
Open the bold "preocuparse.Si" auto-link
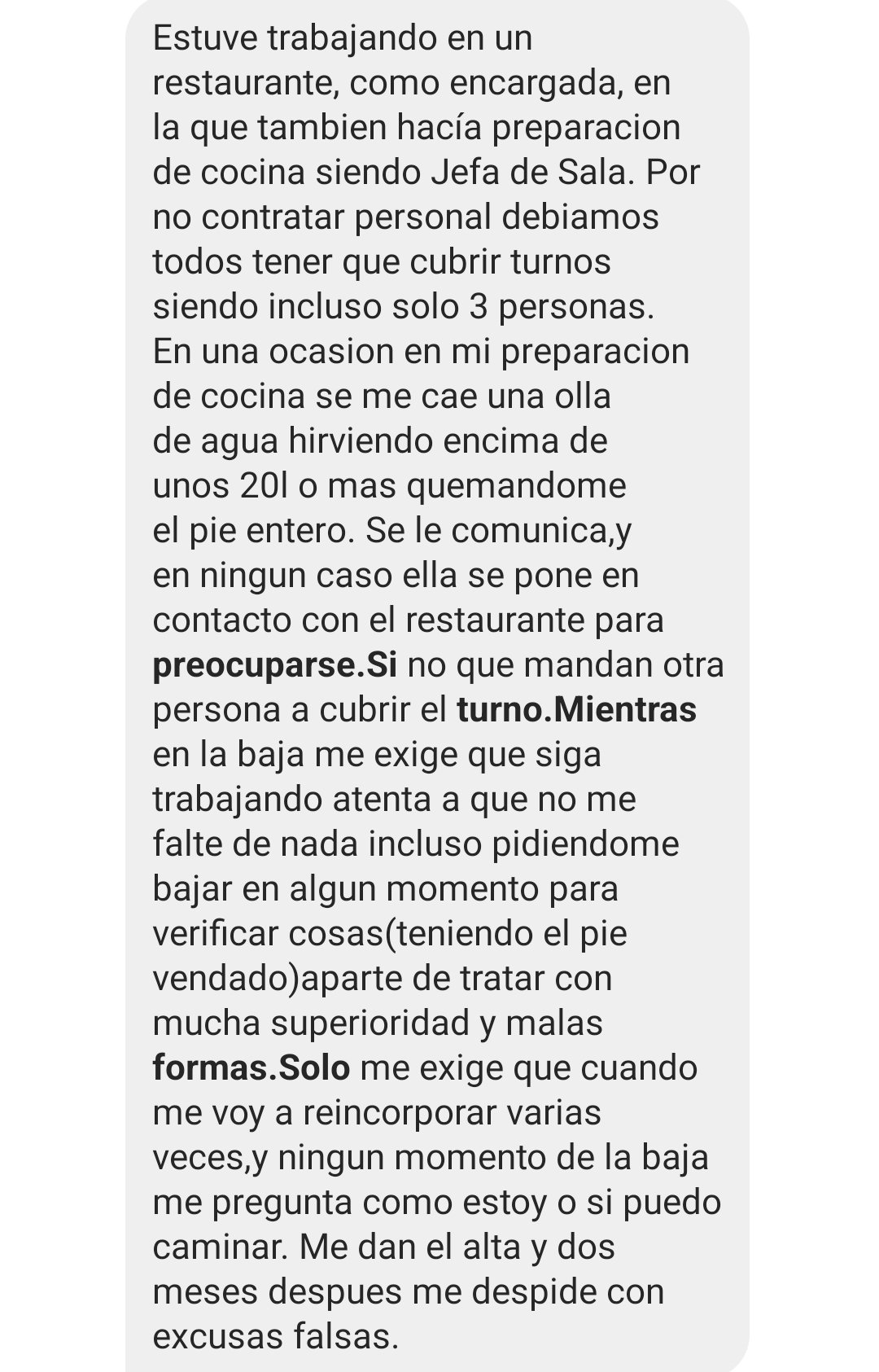coord(274,666)
